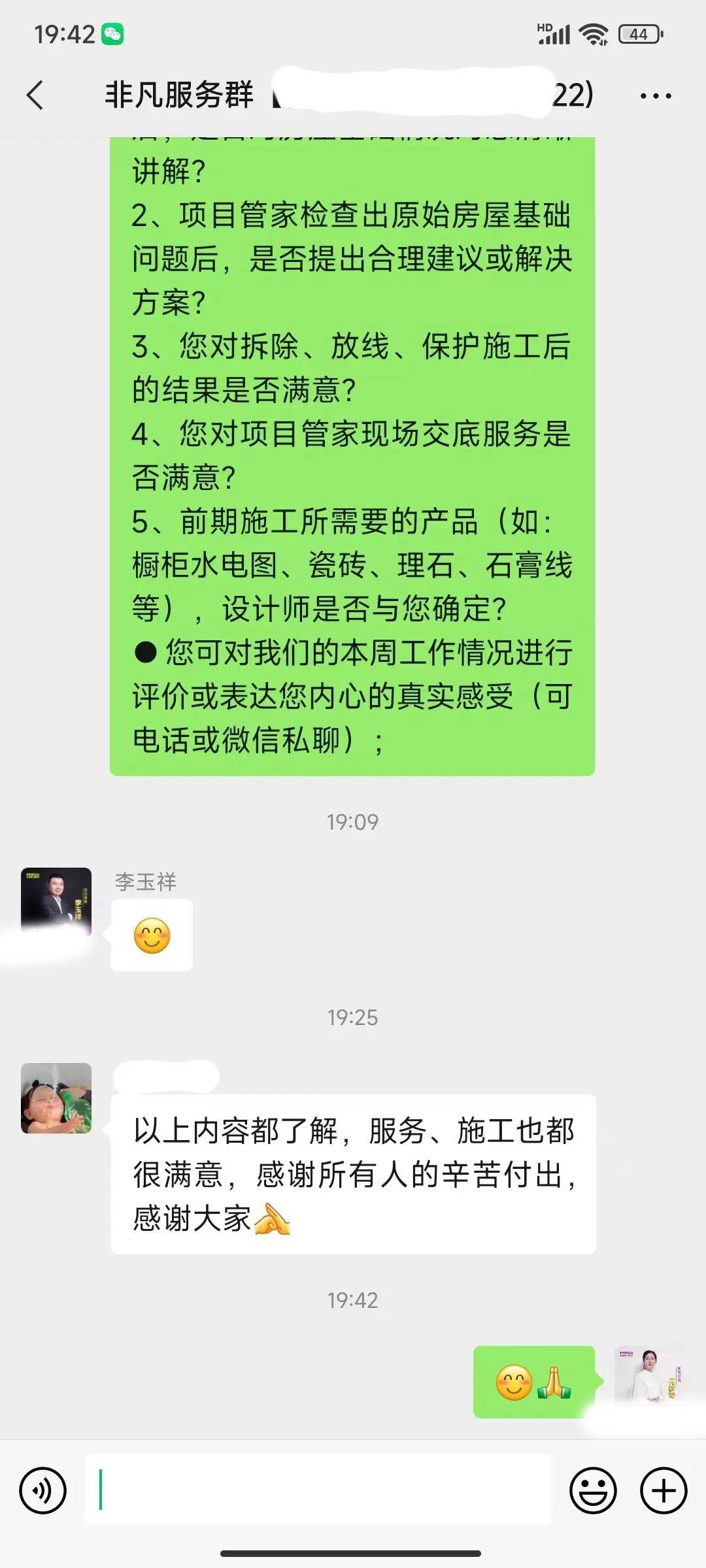Open the baby-photo avatar's profile

tap(56, 1098)
